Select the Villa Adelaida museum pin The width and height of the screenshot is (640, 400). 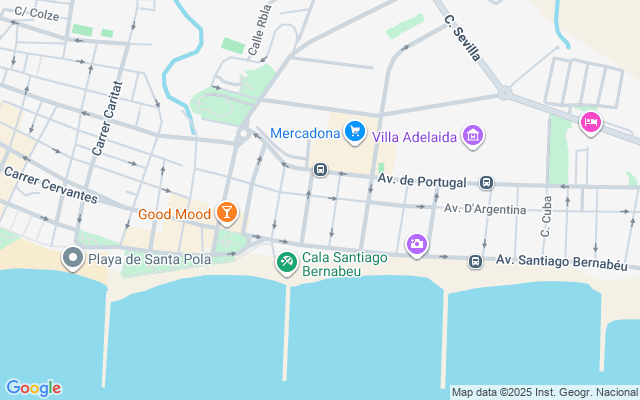pyautogui.click(x=474, y=135)
